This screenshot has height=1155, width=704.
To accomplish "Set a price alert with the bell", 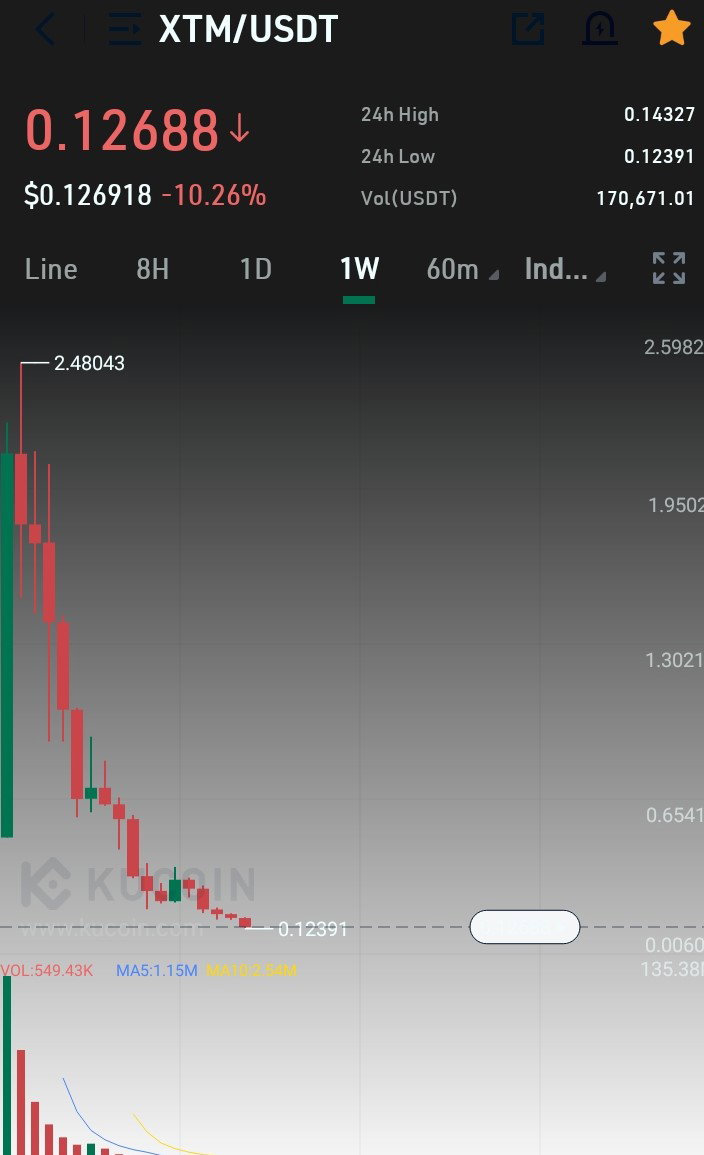I will (x=600, y=29).
